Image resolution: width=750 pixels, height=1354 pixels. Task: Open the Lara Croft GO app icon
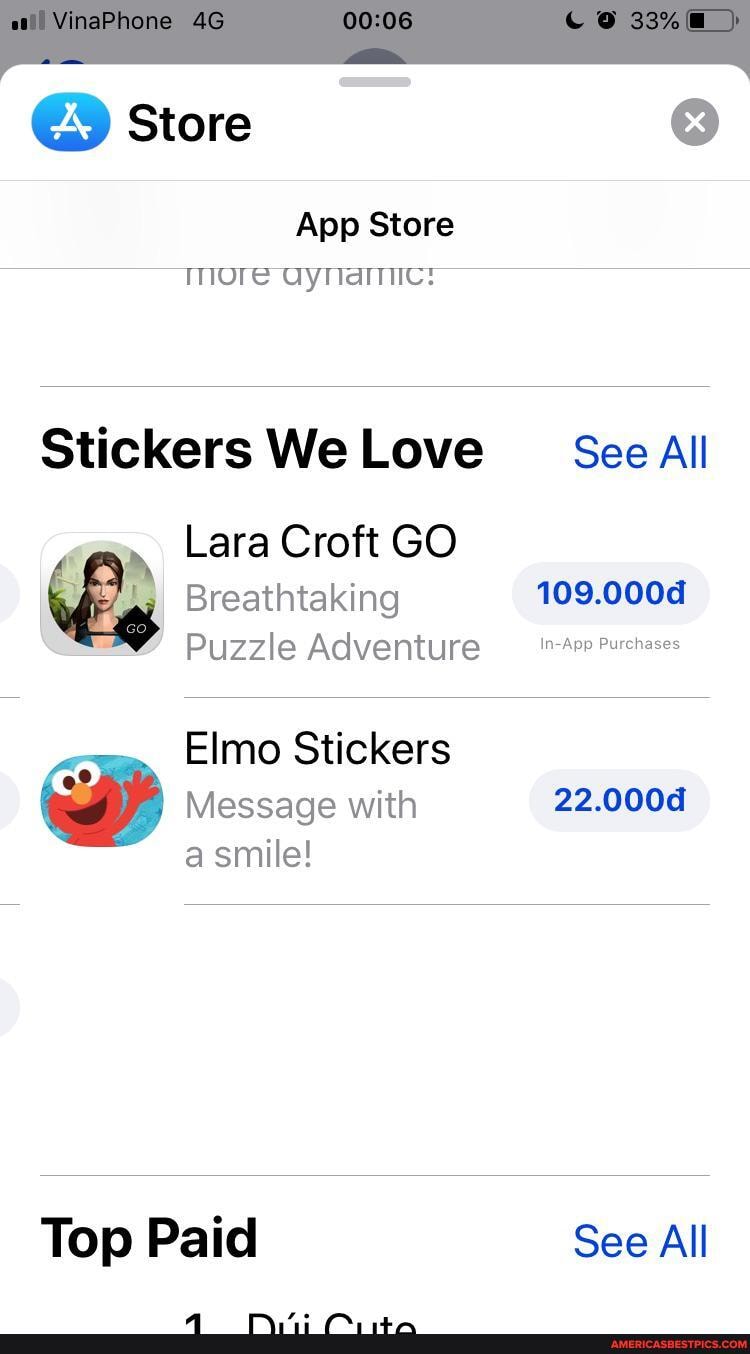[101, 594]
